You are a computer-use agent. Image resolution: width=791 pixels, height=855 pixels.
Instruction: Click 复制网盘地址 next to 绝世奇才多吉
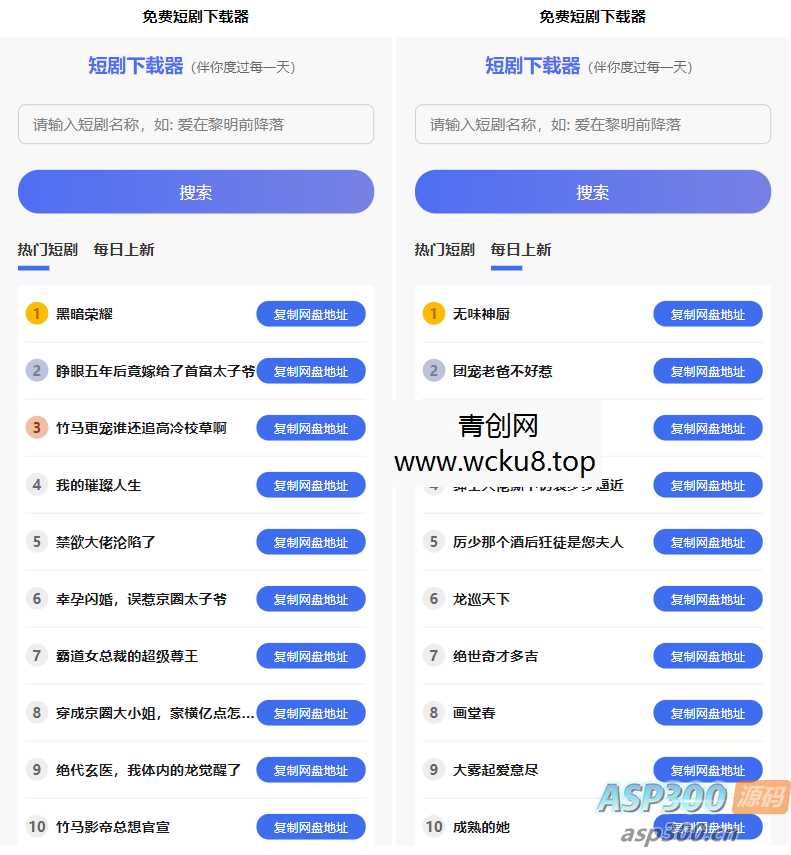(x=708, y=656)
